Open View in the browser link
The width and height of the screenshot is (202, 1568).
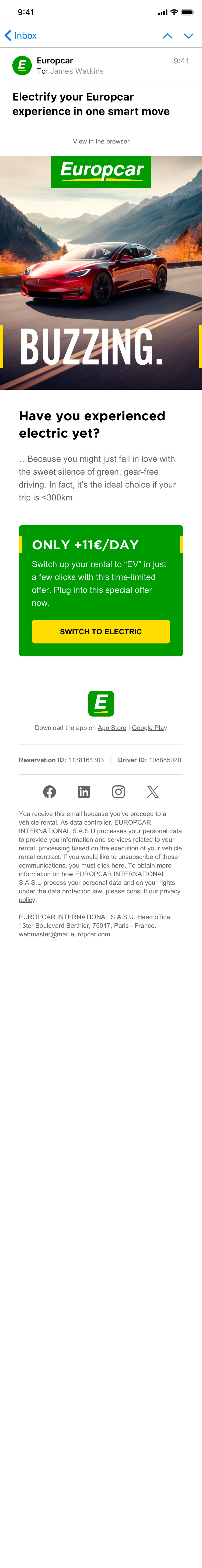(101, 141)
